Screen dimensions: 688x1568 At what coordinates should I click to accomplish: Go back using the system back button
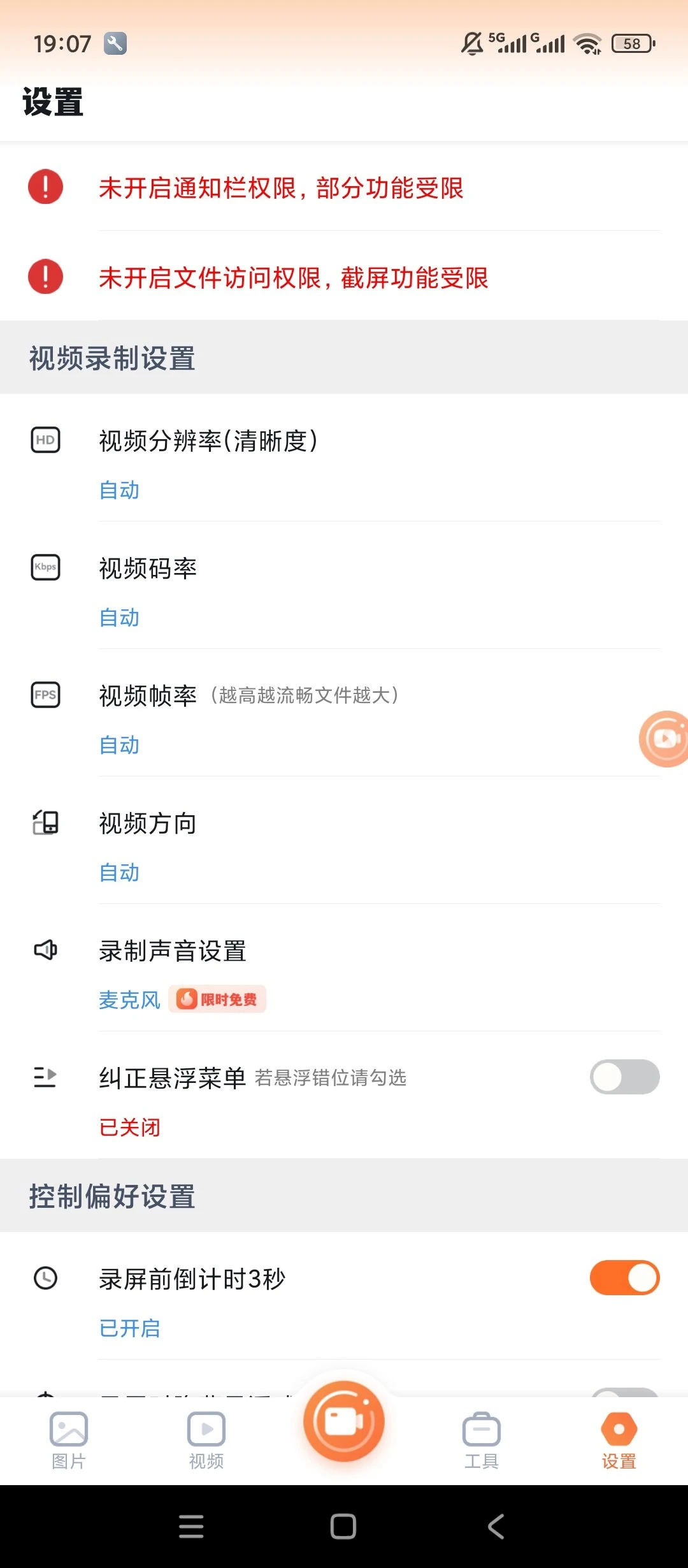pyautogui.click(x=496, y=1527)
